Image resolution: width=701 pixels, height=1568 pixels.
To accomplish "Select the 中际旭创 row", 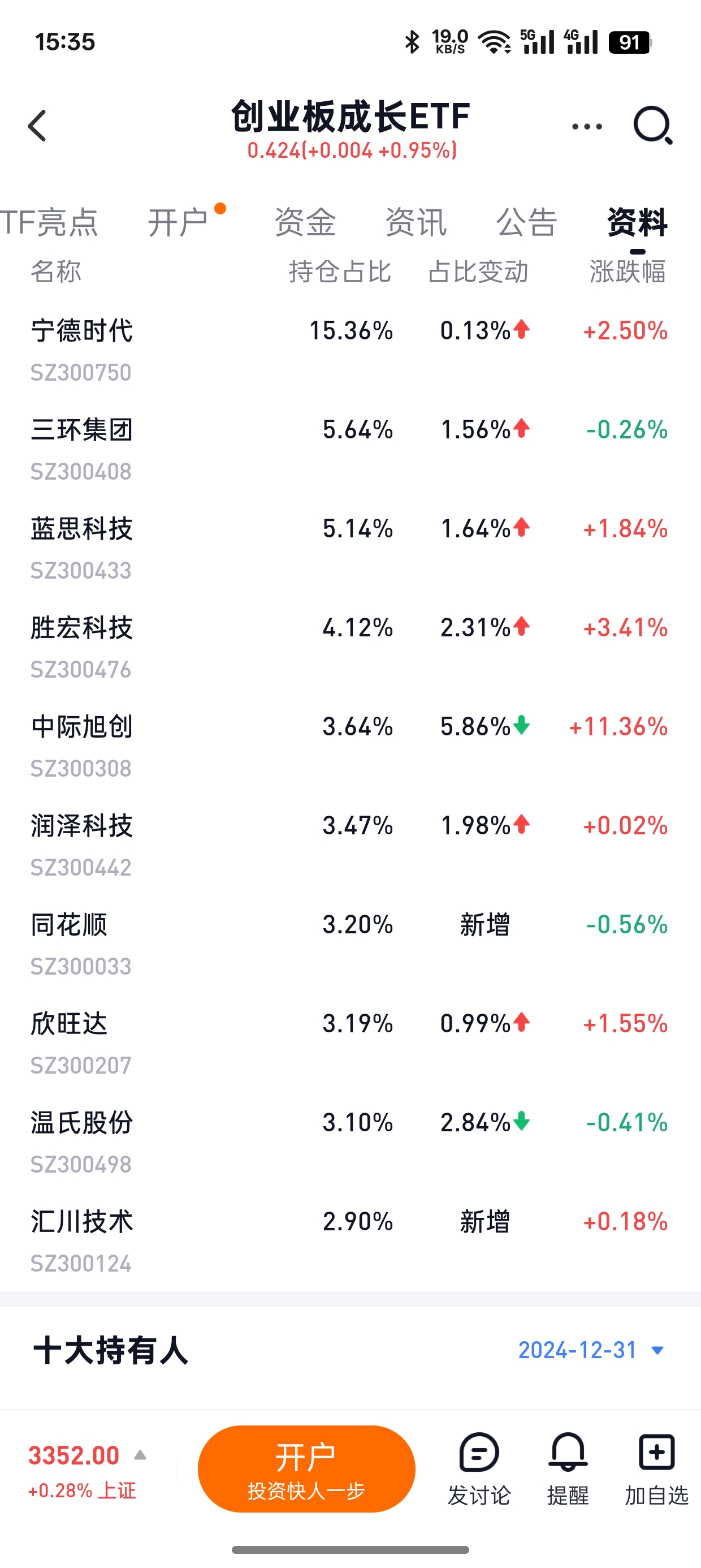I will (x=350, y=746).
